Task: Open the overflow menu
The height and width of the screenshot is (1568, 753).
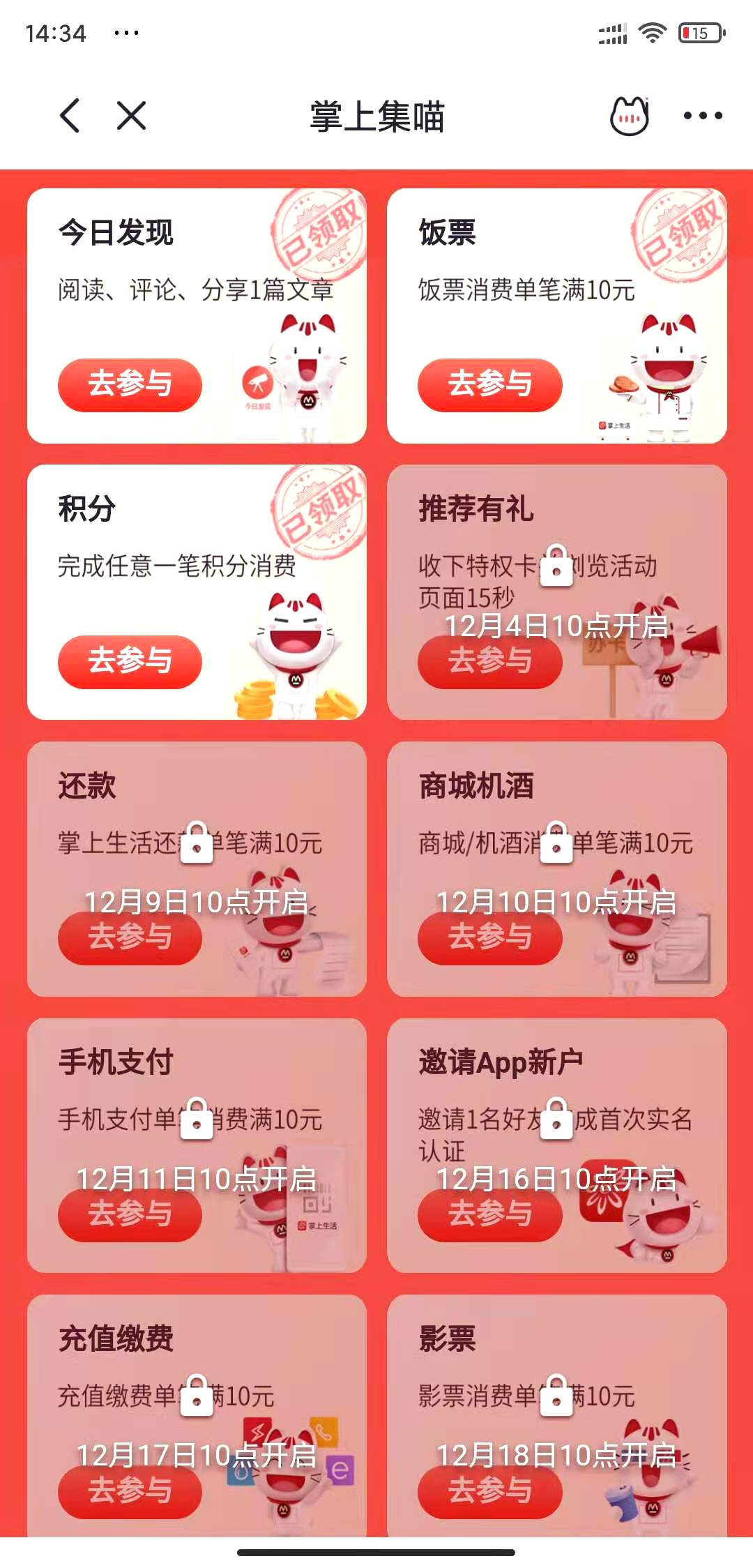Action: coord(702,116)
